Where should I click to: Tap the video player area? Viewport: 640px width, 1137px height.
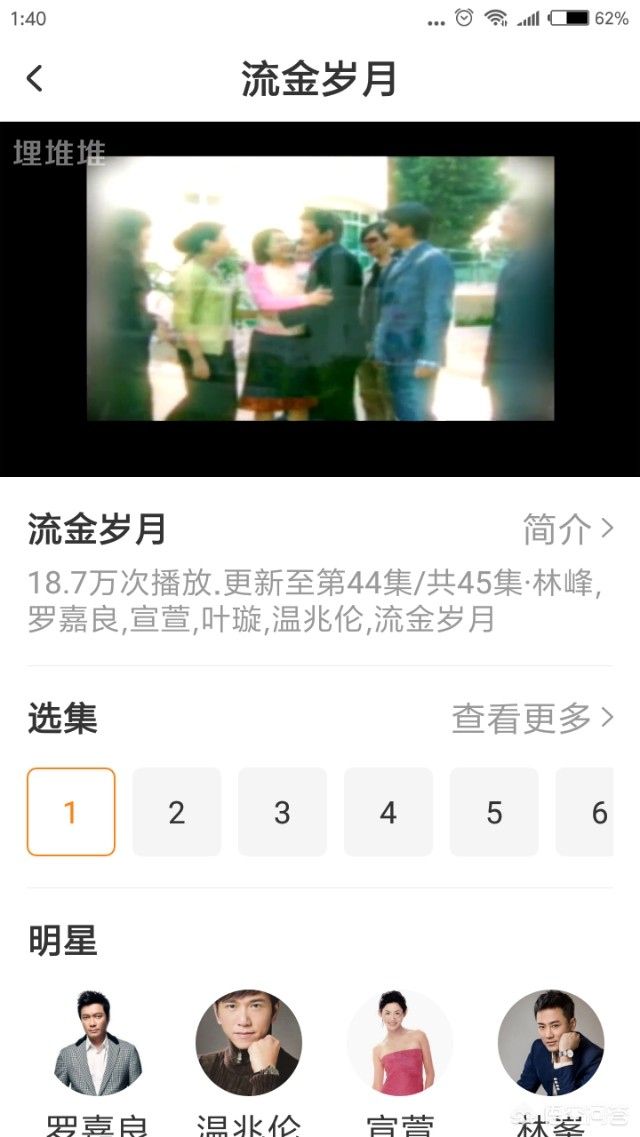point(320,298)
